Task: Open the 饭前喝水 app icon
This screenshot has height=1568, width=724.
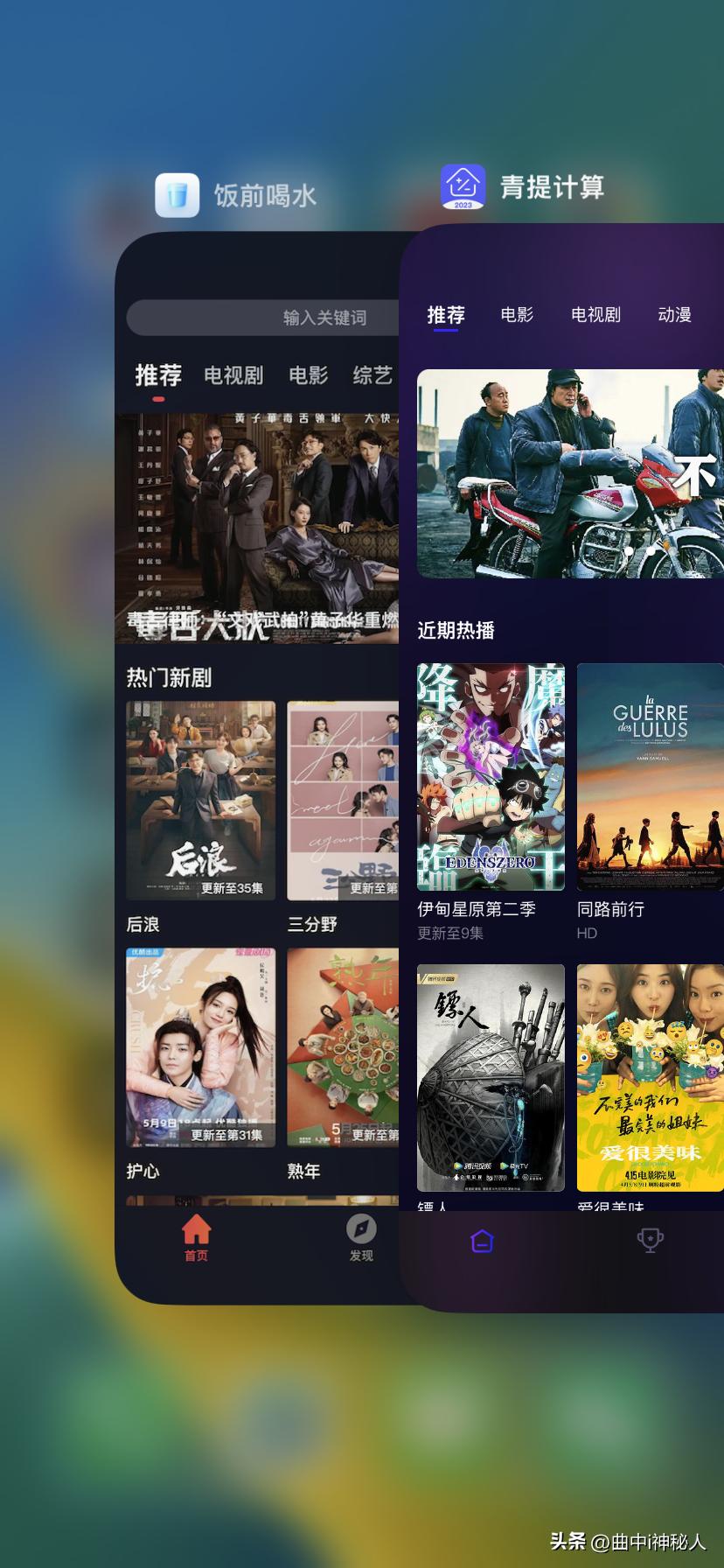Action: click(x=178, y=194)
